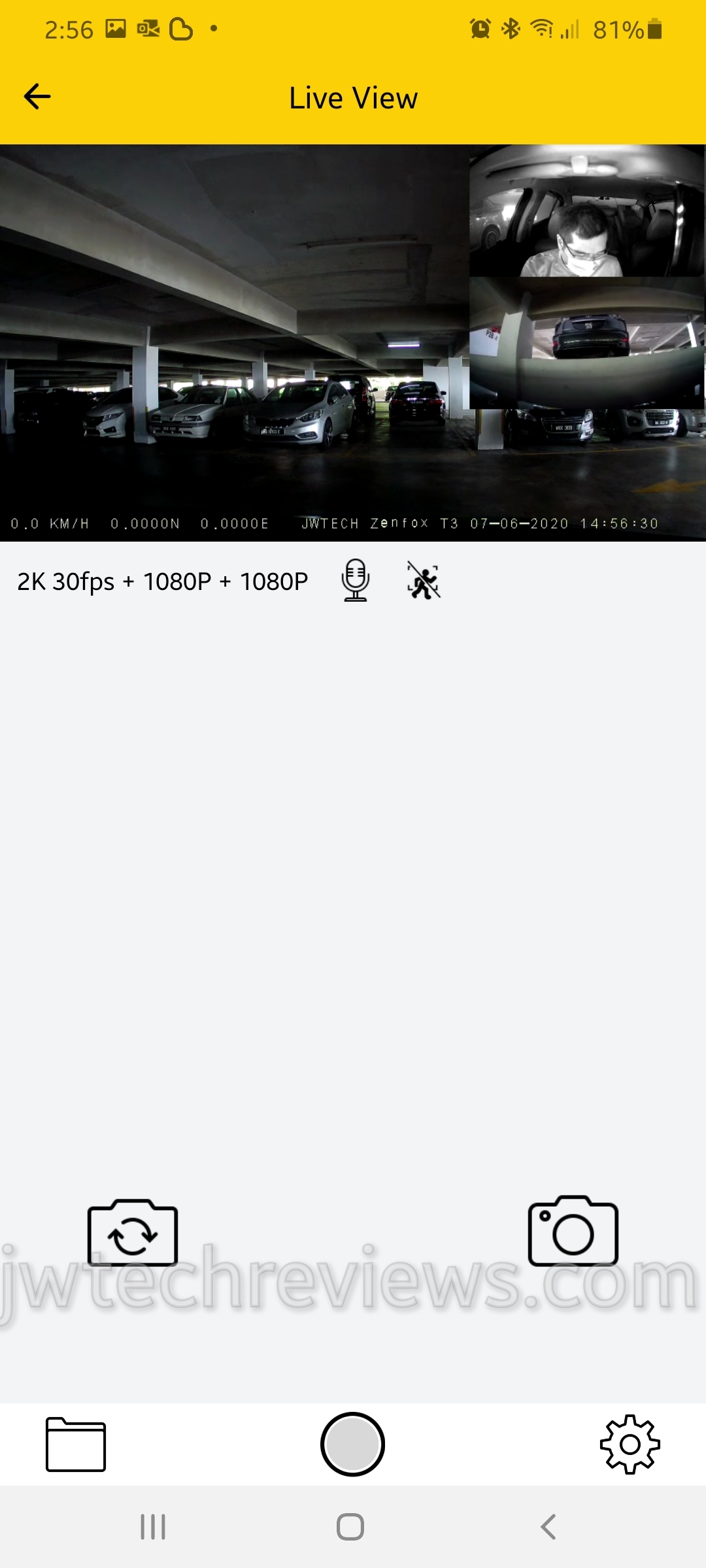Toggle the motion detection icon
This screenshot has height=1568, width=706.
click(x=424, y=580)
